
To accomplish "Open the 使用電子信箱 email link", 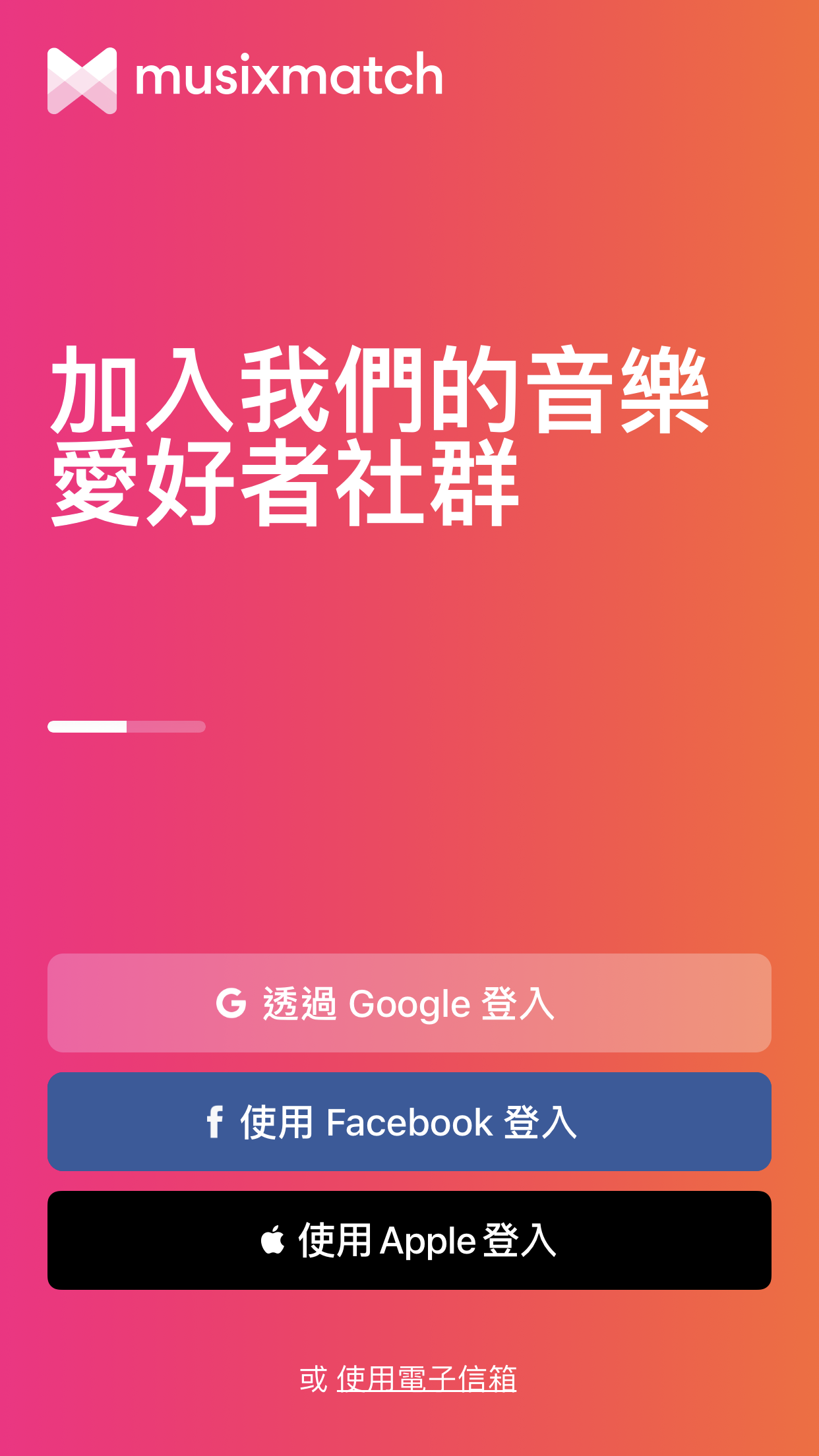I will 427,1379.
